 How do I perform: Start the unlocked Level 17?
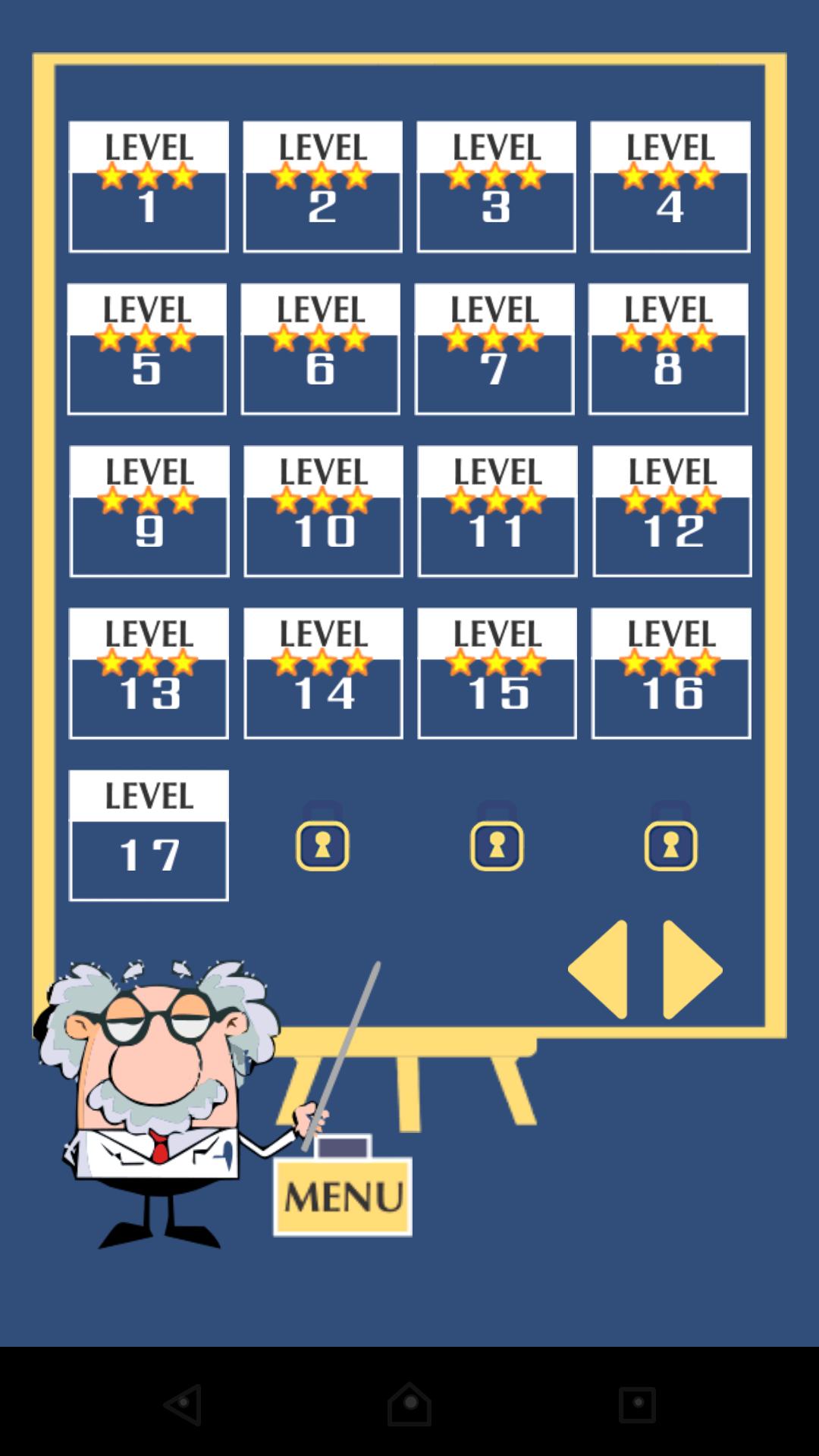(x=149, y=836)
